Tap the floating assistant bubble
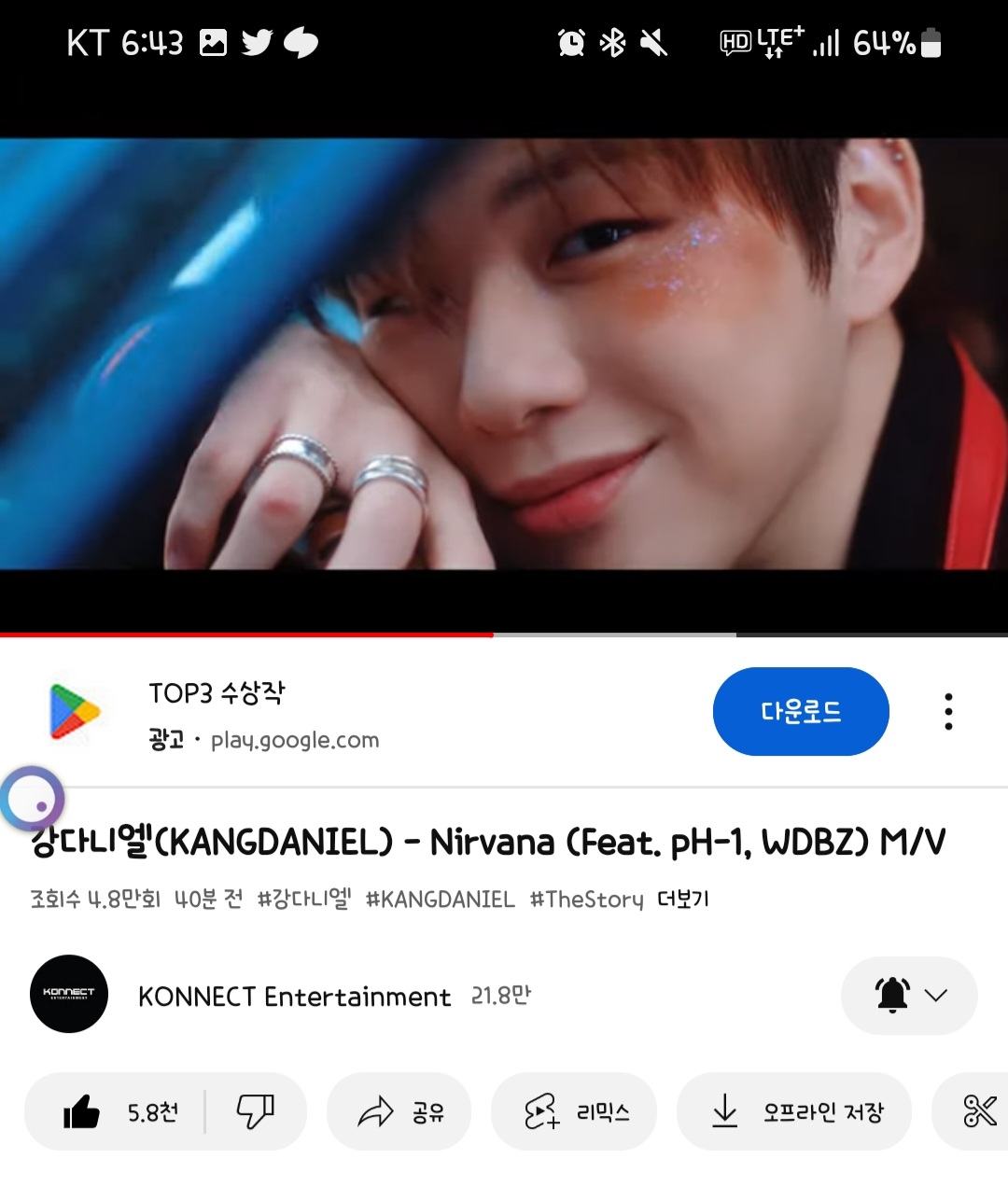 pyautogui.click(x=33, y=799)
